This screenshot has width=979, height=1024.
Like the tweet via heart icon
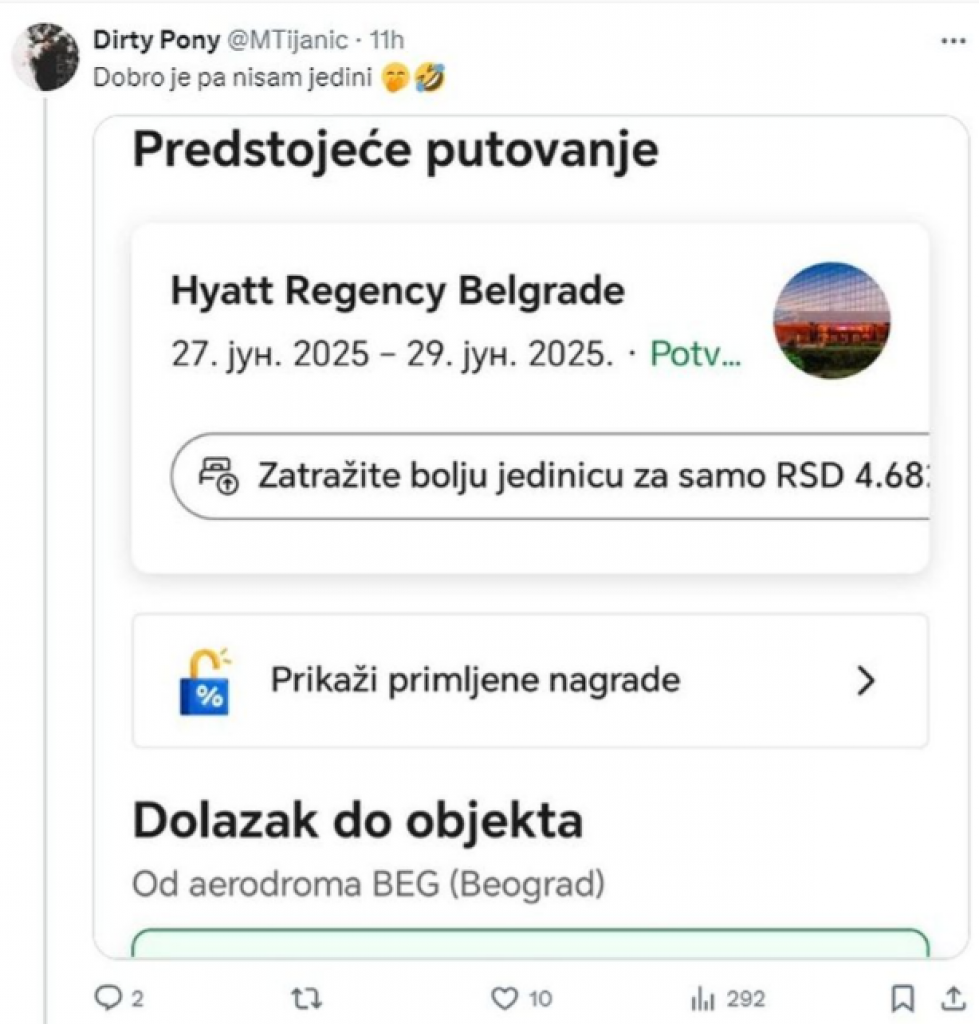point(505,998)
